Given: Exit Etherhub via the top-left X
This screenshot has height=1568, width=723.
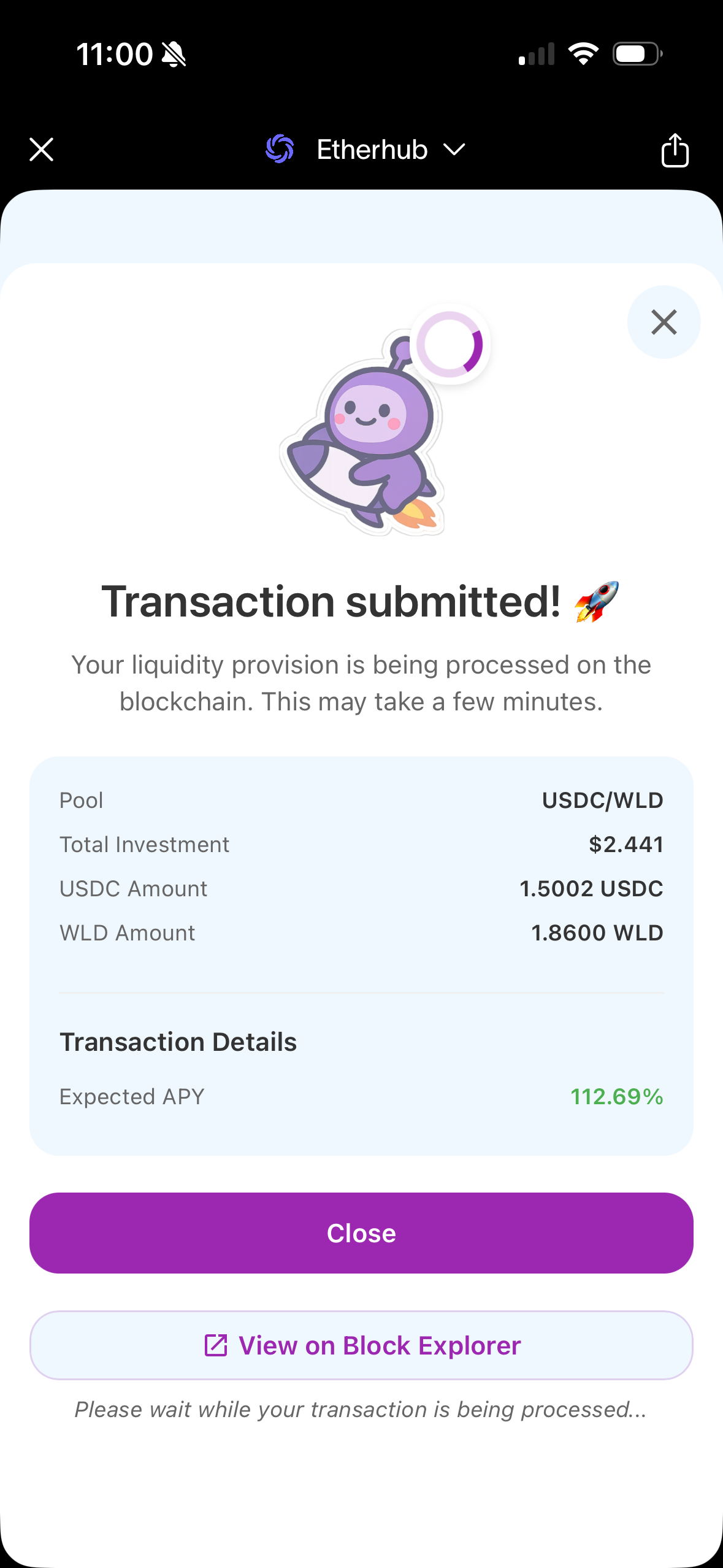Looking at the screenshot, I should tap(40, 149).
